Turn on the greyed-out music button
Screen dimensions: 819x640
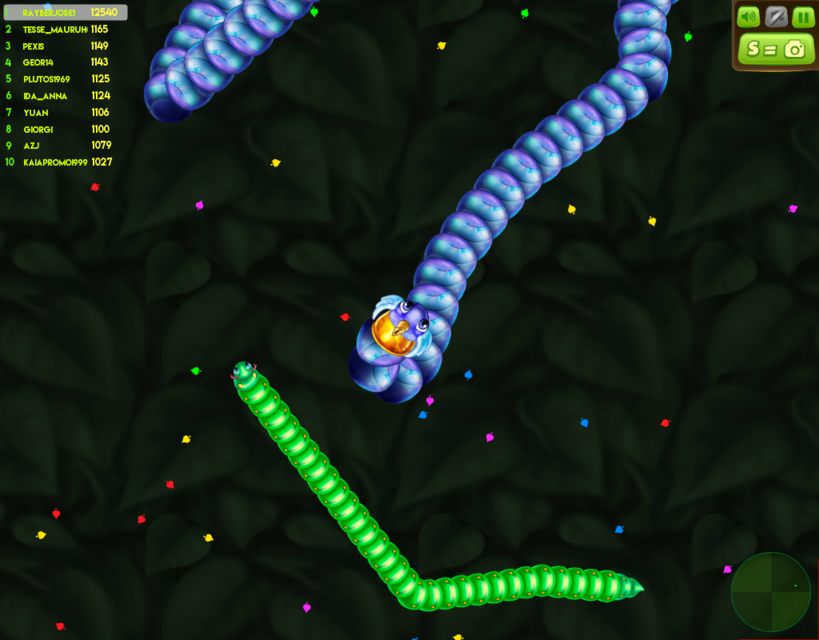(x=776, y=17)
